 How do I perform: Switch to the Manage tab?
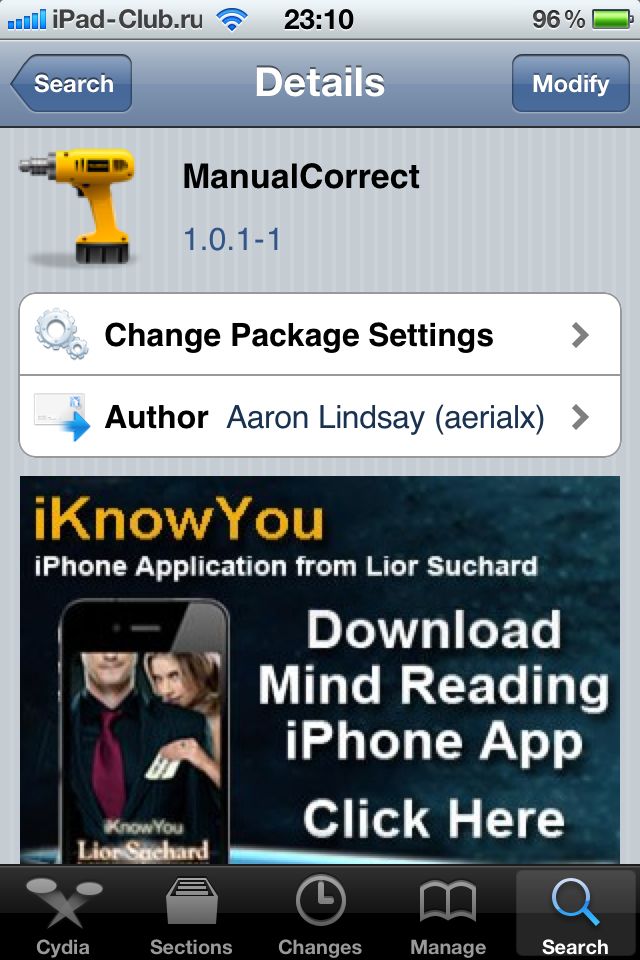coord(447,915)
